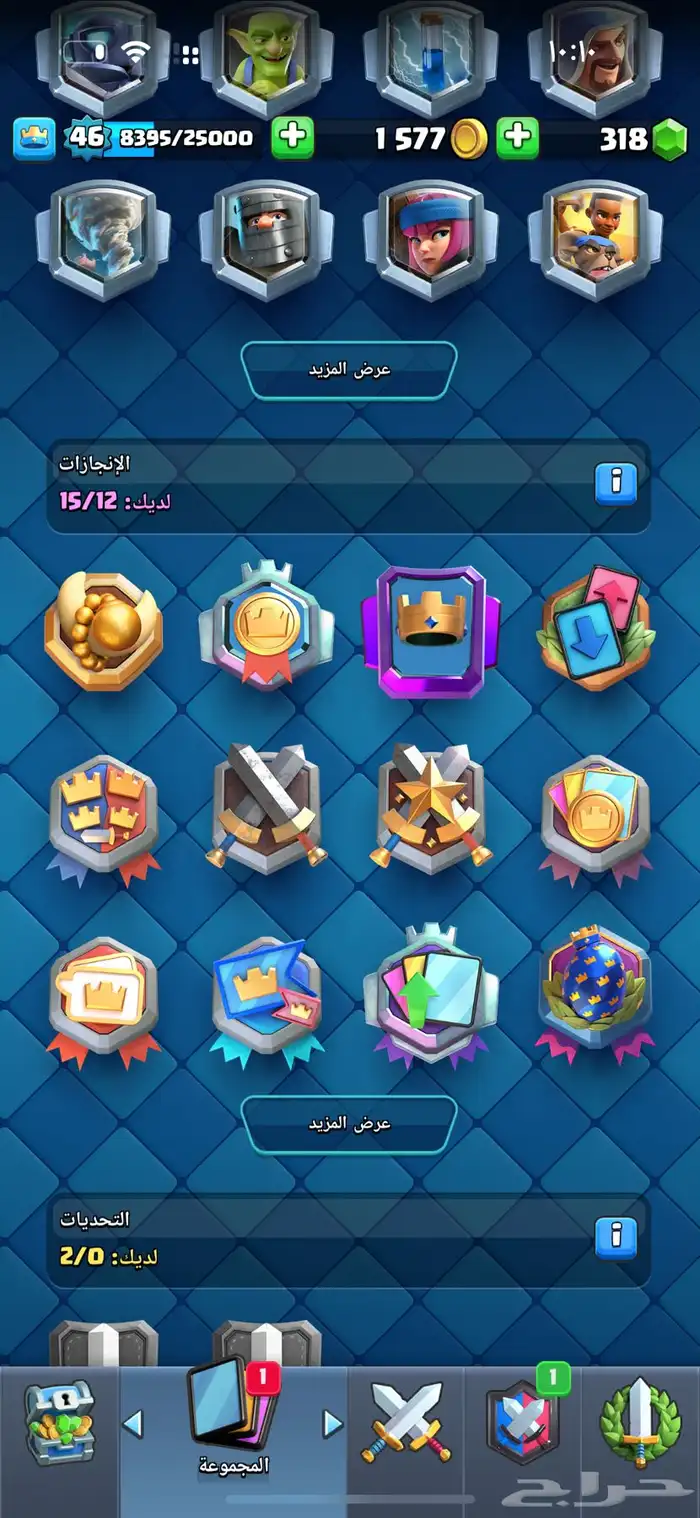Switch to the shop chest tab
700x1518 pixels.
(58, 1422)
